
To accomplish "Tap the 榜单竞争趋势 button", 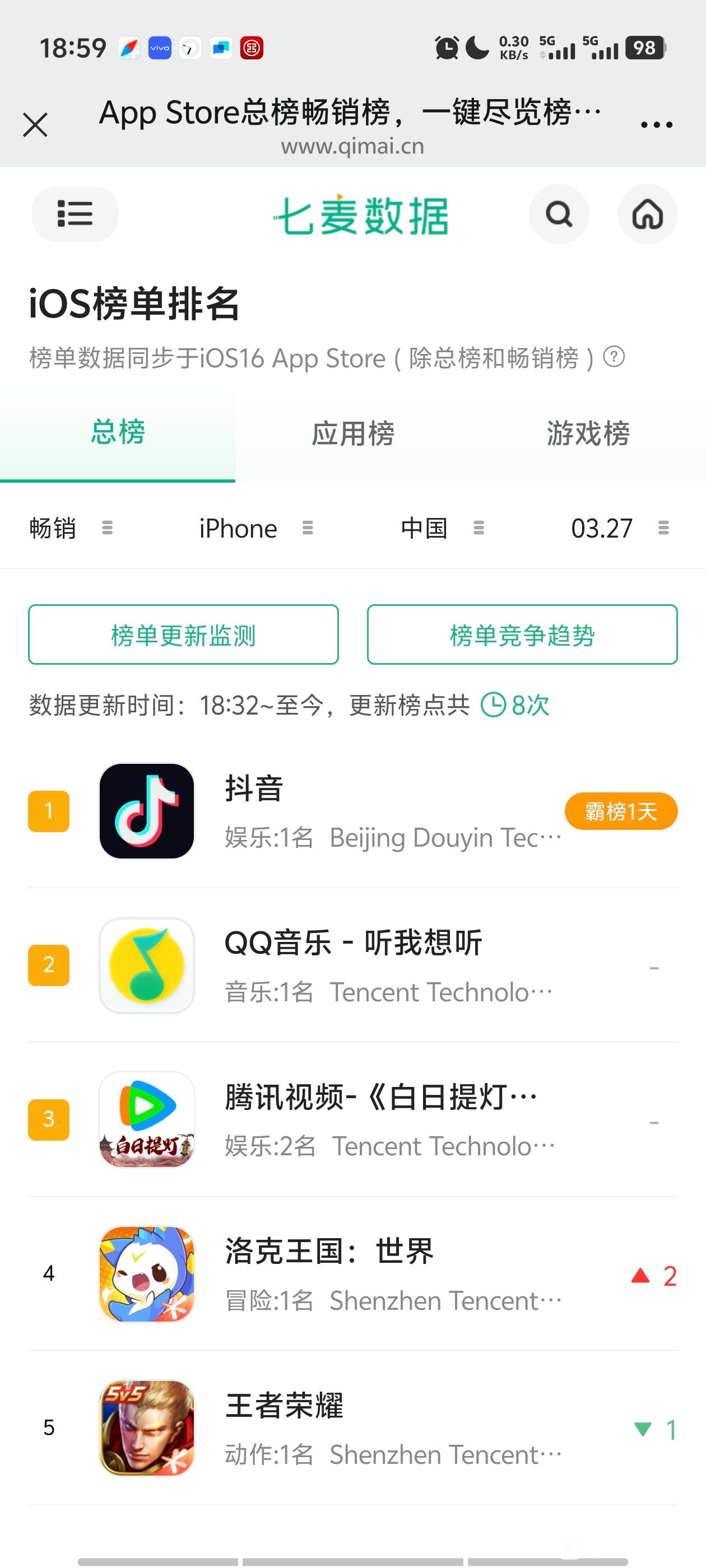I will [522, 635].
